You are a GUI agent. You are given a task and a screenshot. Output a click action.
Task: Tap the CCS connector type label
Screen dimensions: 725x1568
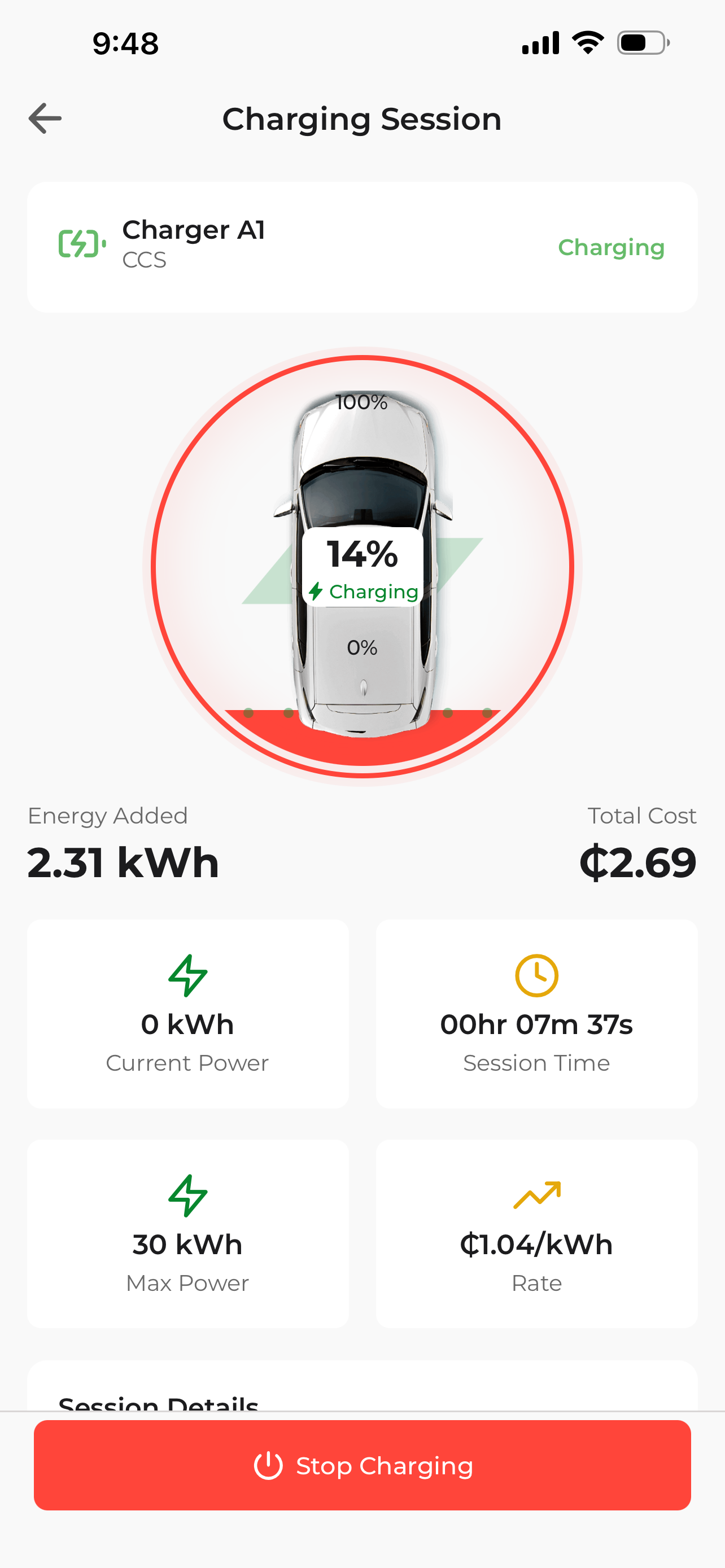click(x=145, y=261)
